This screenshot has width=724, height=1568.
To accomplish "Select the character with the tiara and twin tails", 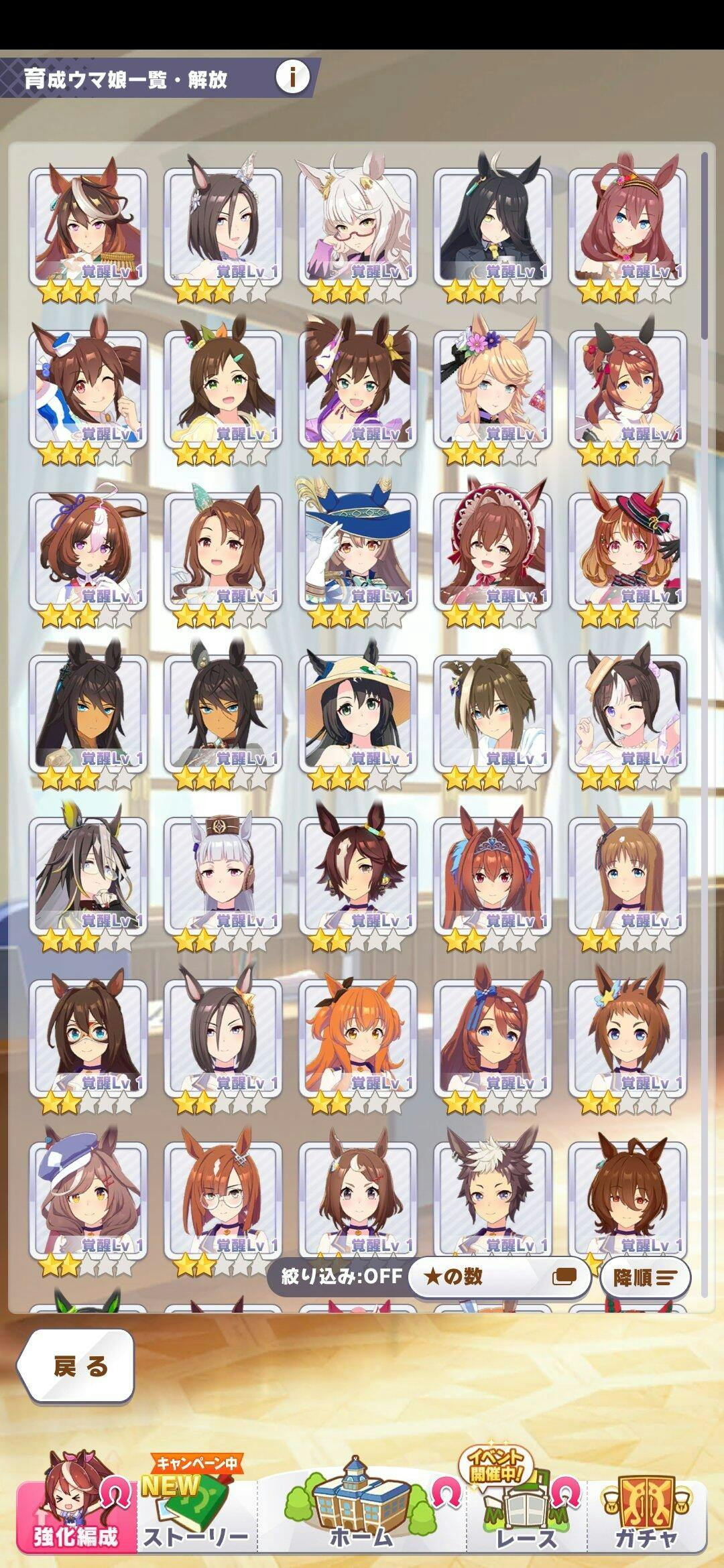I will click(x=493, y=875).
